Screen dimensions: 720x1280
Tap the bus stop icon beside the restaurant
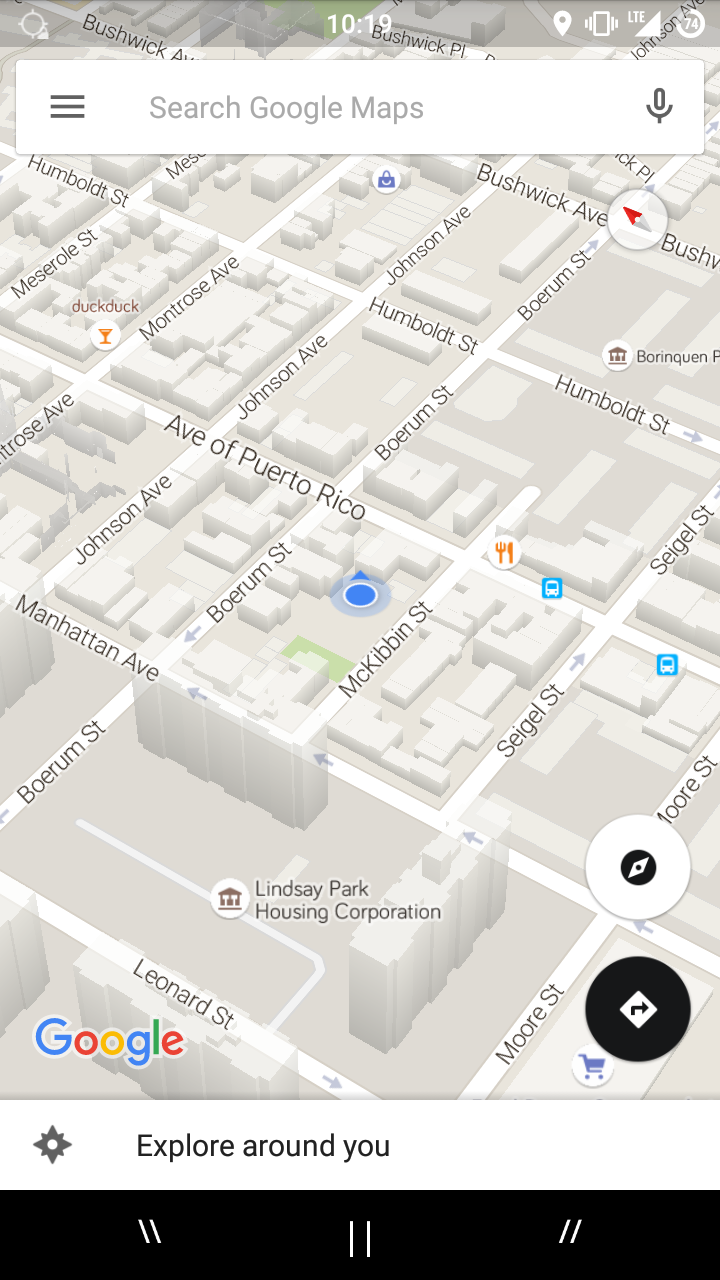click(552, 588)
